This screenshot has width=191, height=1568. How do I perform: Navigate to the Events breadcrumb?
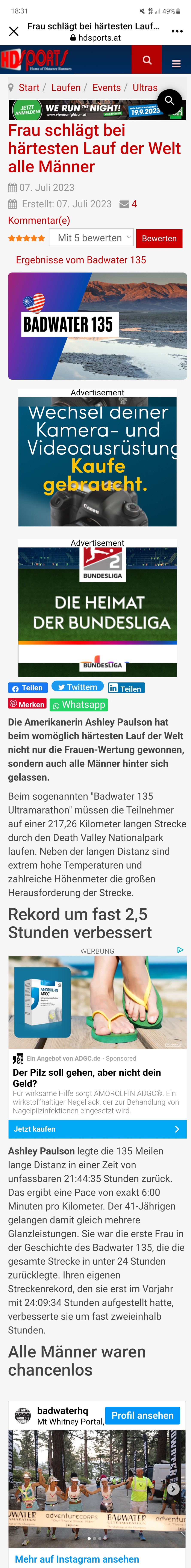(106, 88)
